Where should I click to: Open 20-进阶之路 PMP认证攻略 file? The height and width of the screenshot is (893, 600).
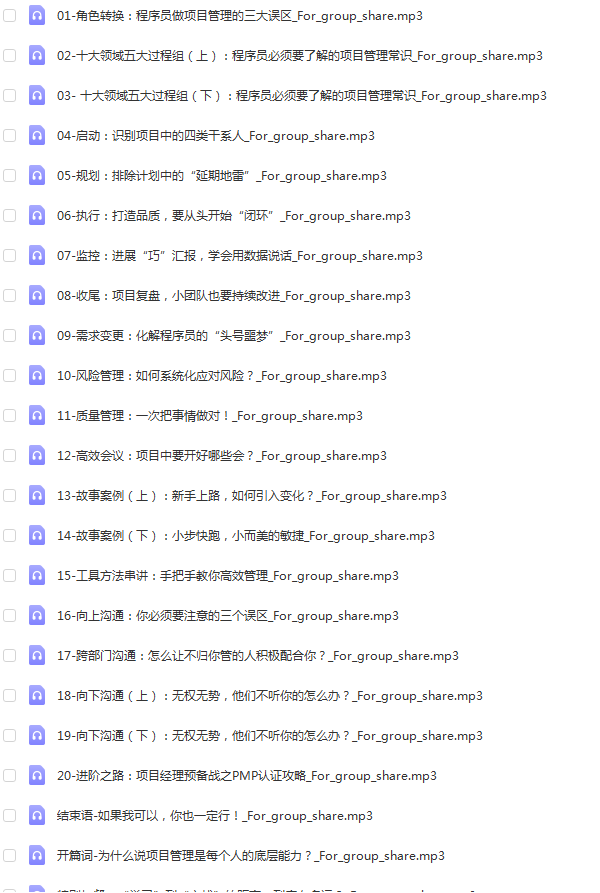(x=246, y=776)
